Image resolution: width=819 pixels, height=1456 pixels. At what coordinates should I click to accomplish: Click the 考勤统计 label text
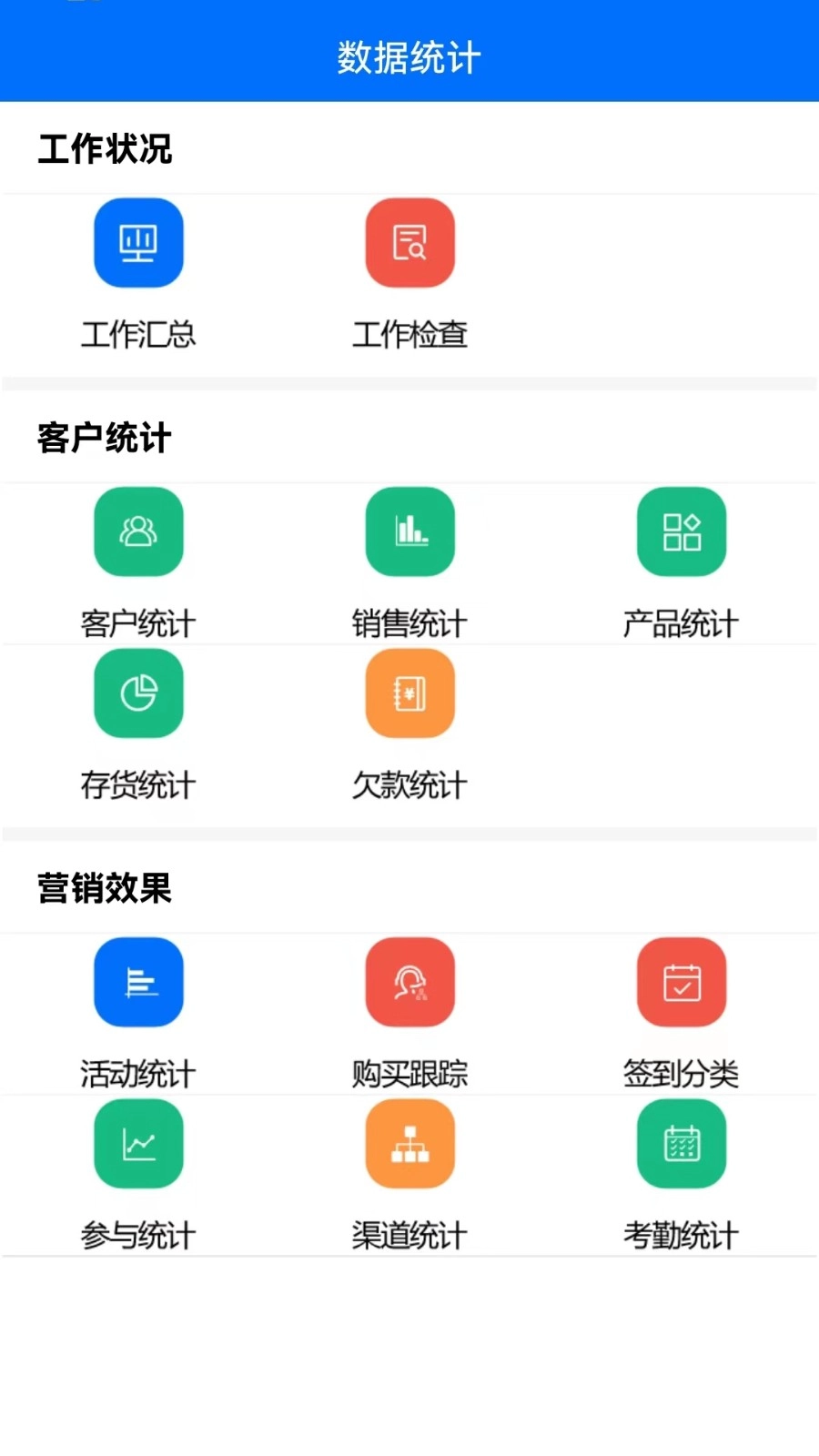(x=682, y=1235)
